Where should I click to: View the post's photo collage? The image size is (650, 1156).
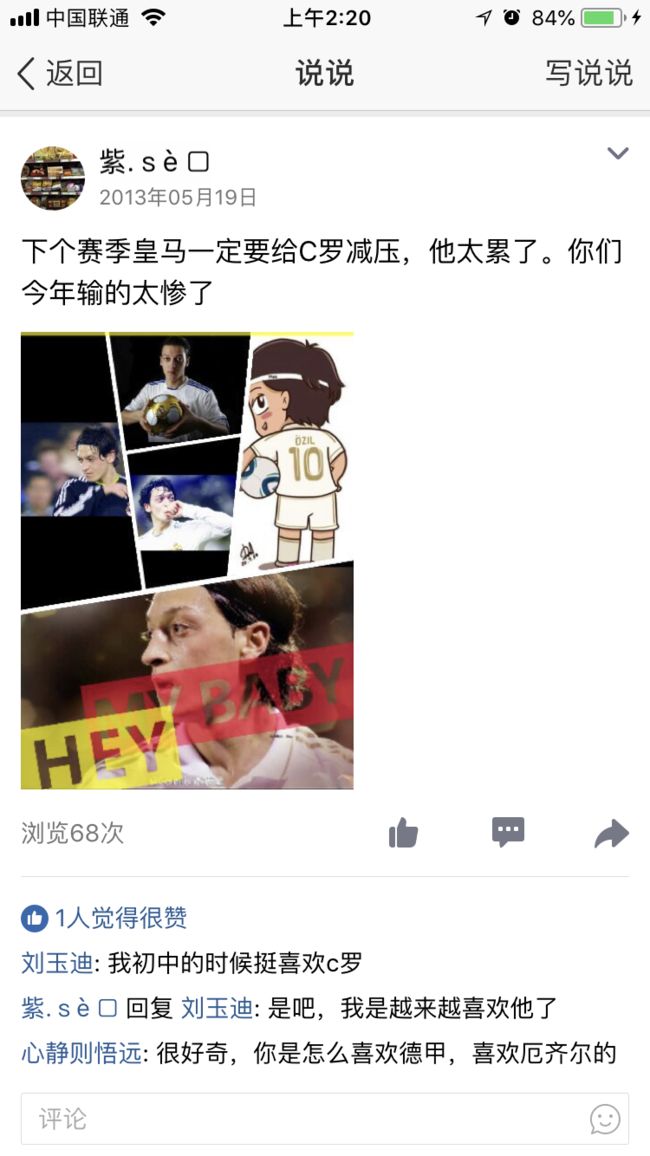click(x=187, y=560)
